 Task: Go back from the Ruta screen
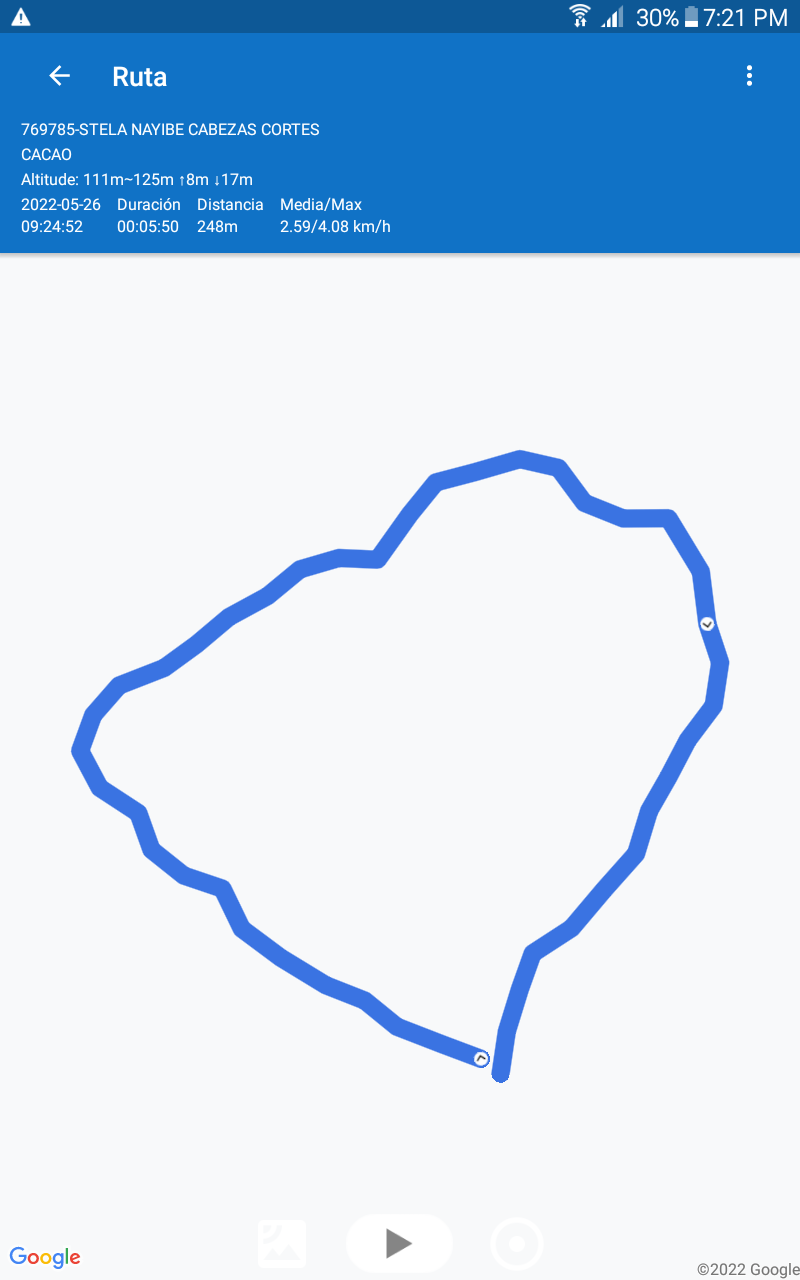click(x=59, y=76)
